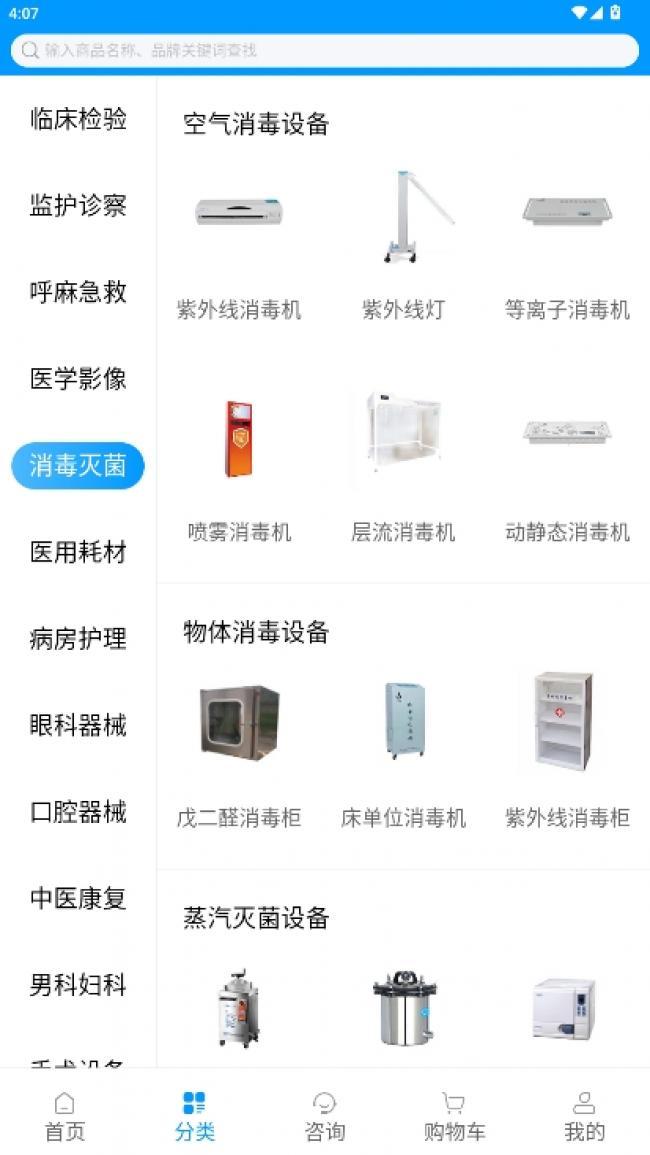650x1155 pixels.
Task: Go to the 我的 tab
Action: [584, 1116]
